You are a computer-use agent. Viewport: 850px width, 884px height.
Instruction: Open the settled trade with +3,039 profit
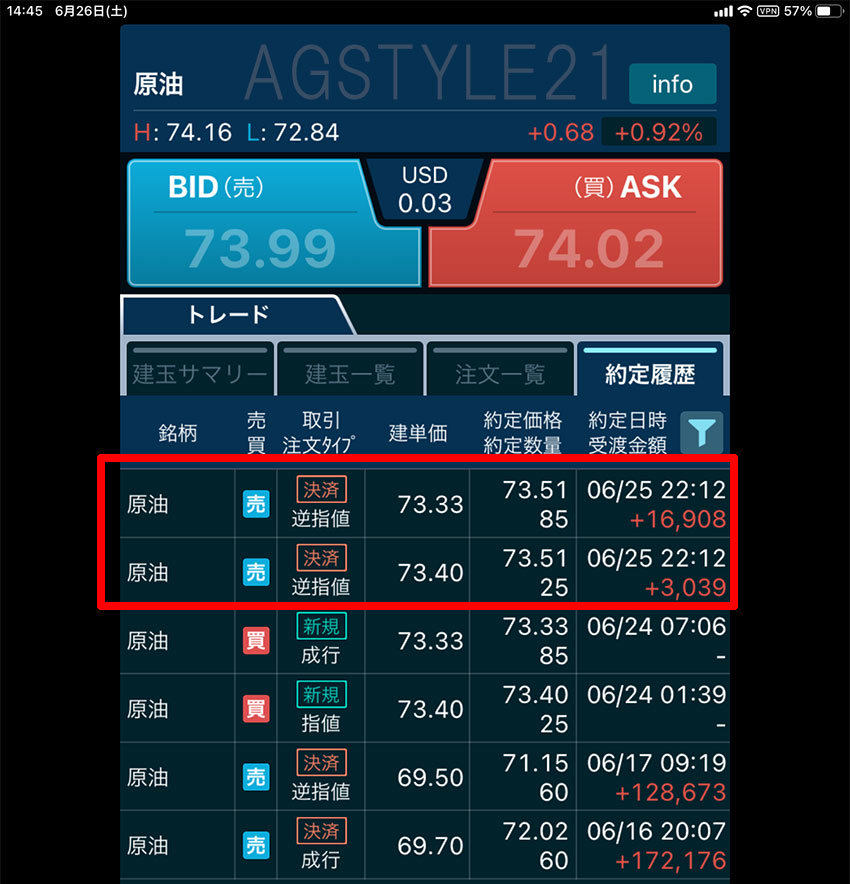(425, 572)
